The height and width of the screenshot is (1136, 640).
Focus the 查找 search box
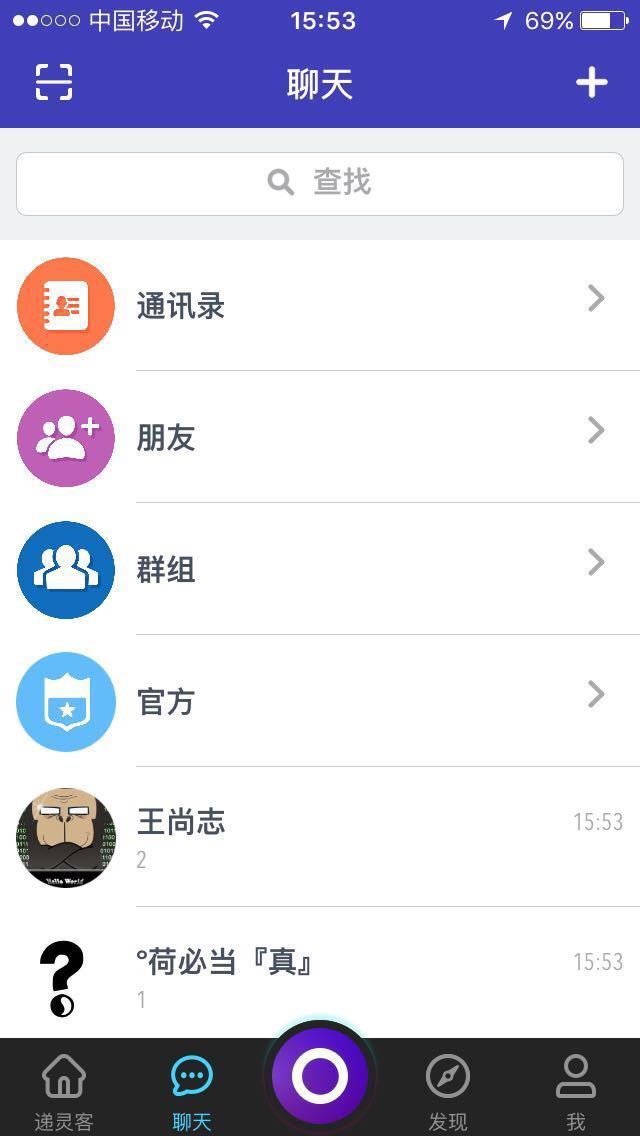320,183
